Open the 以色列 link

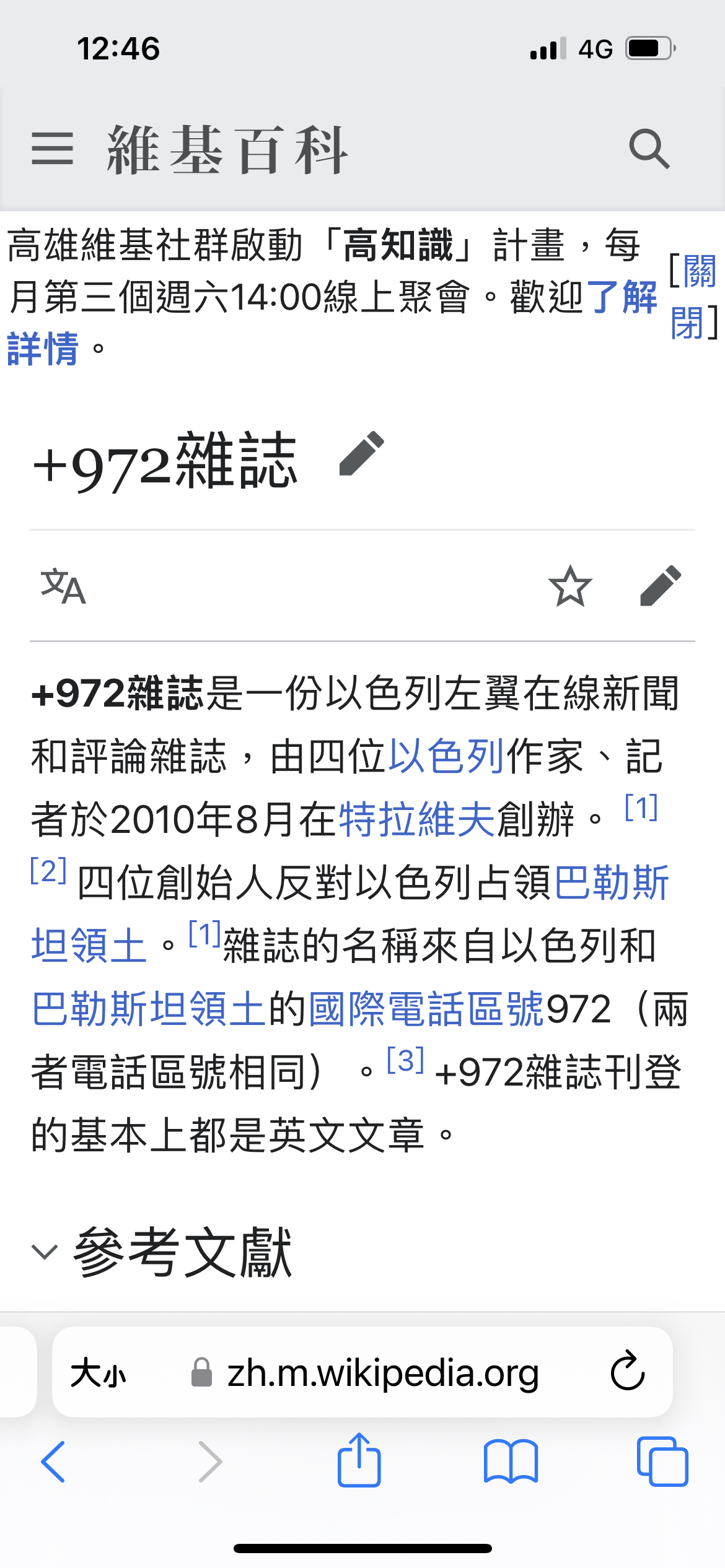pos(446,756)
